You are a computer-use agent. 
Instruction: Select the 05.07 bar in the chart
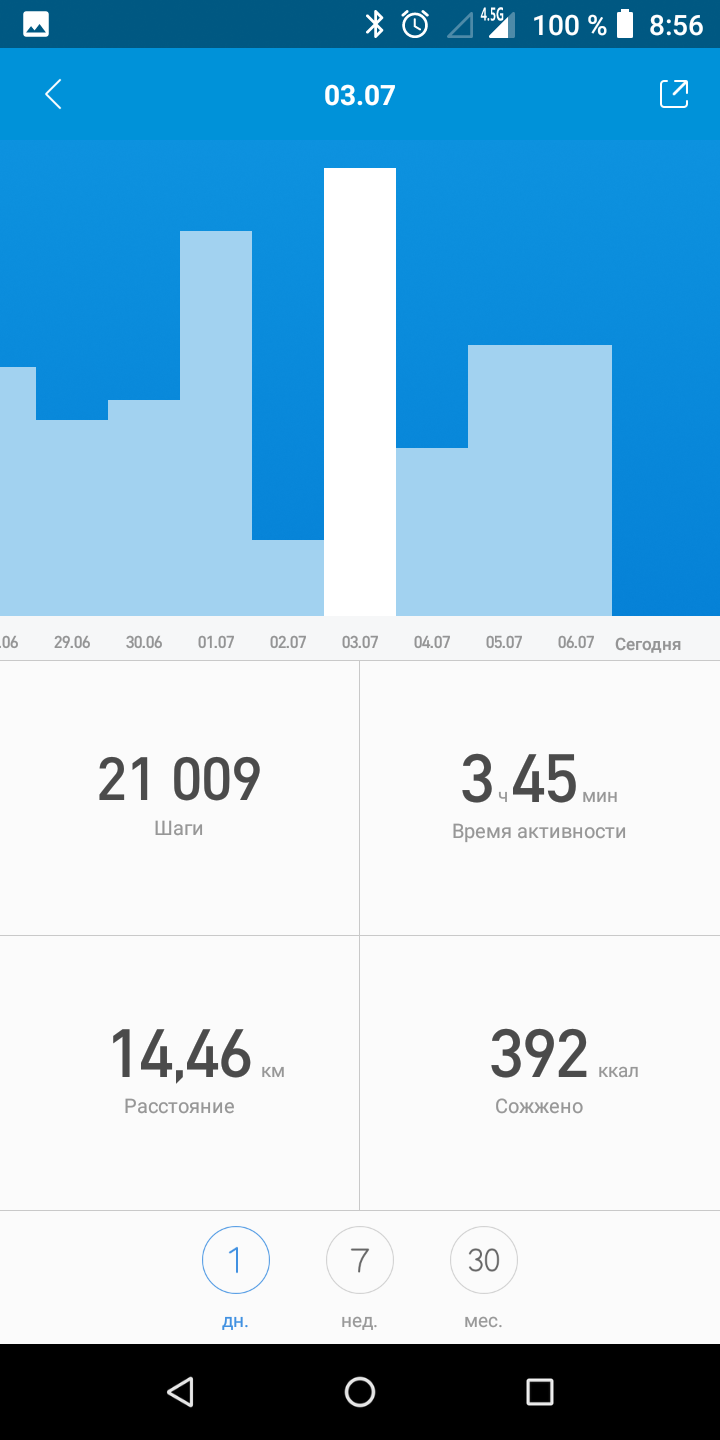click(x=504, y=480)
